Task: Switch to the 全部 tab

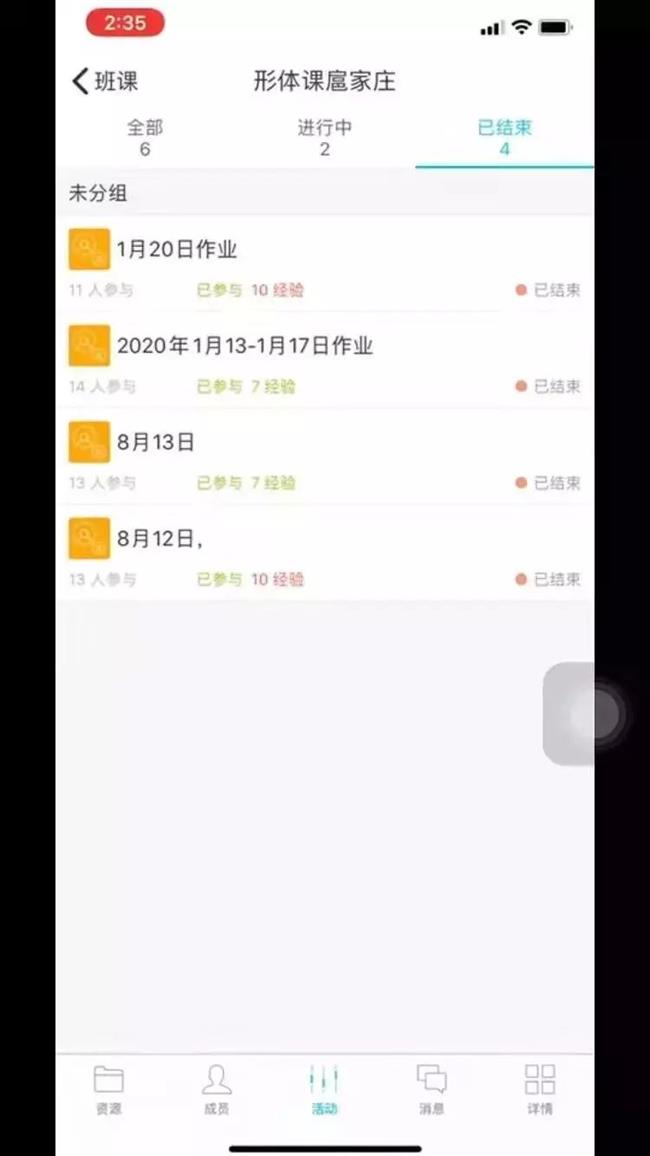Action: point(145,138)
